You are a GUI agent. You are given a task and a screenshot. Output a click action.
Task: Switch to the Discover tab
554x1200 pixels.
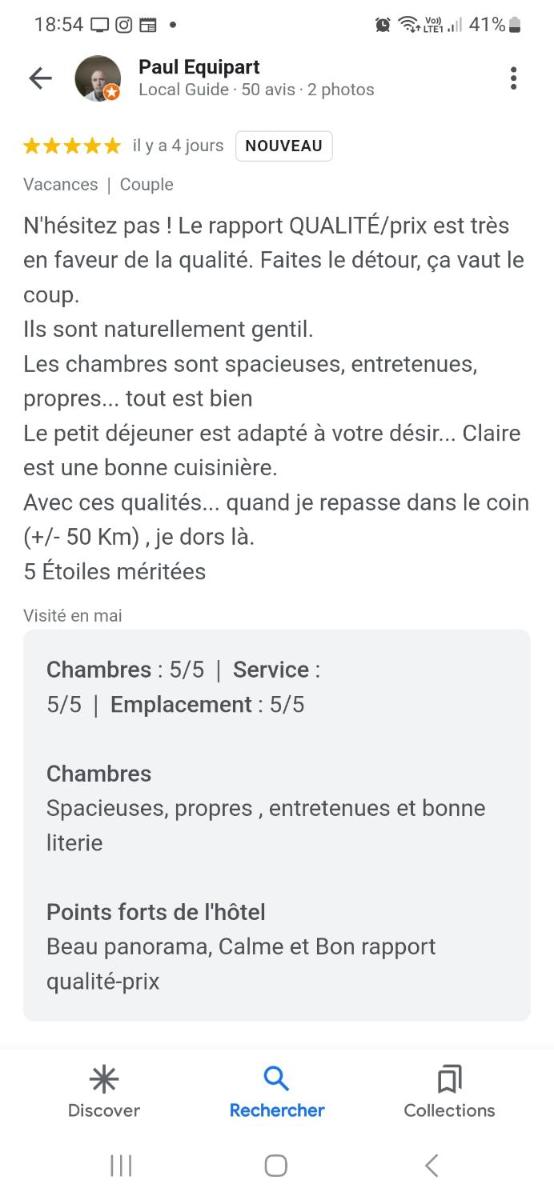104,1092
